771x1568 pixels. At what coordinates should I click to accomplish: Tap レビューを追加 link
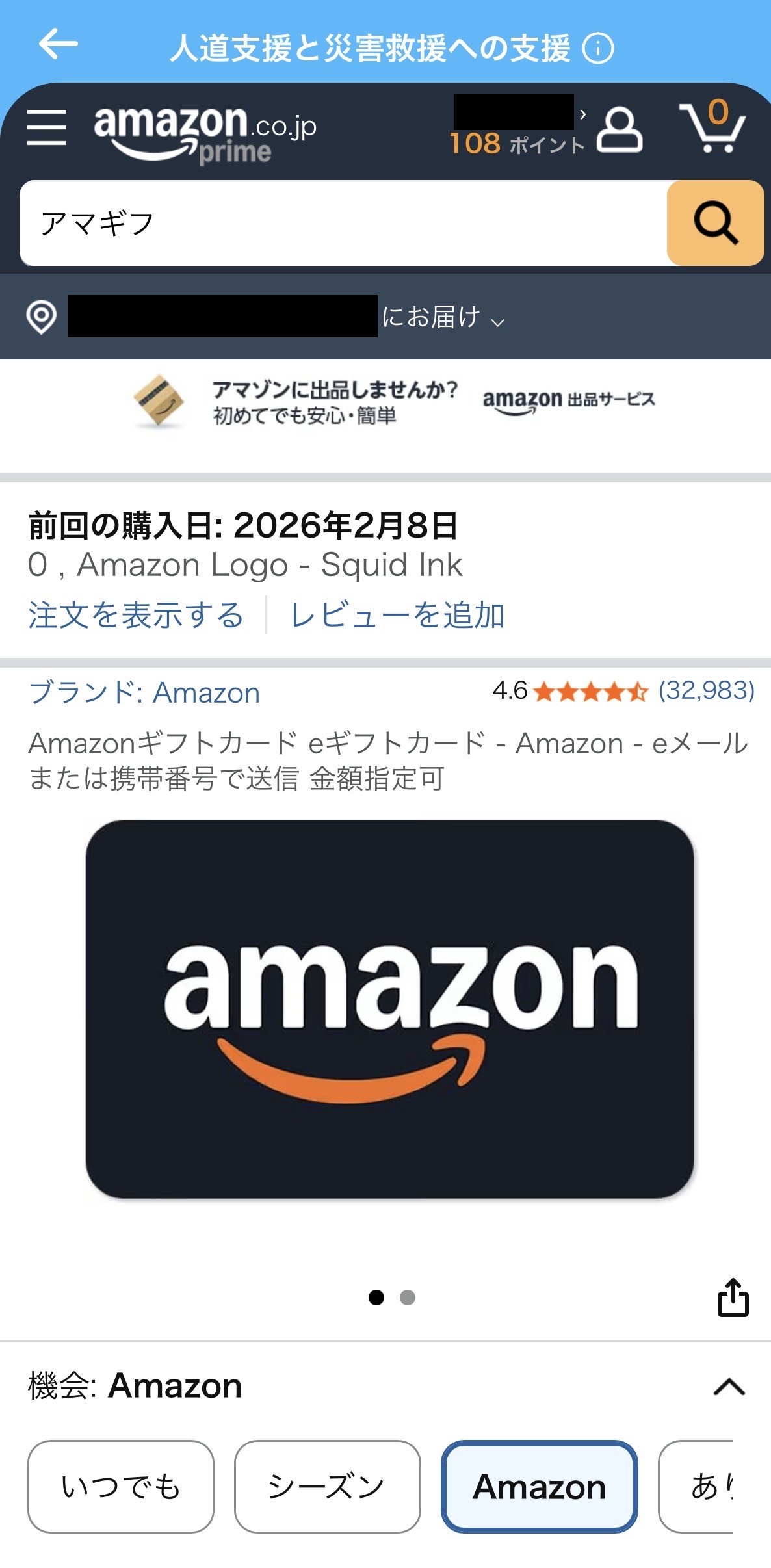(x=397, y=615)
